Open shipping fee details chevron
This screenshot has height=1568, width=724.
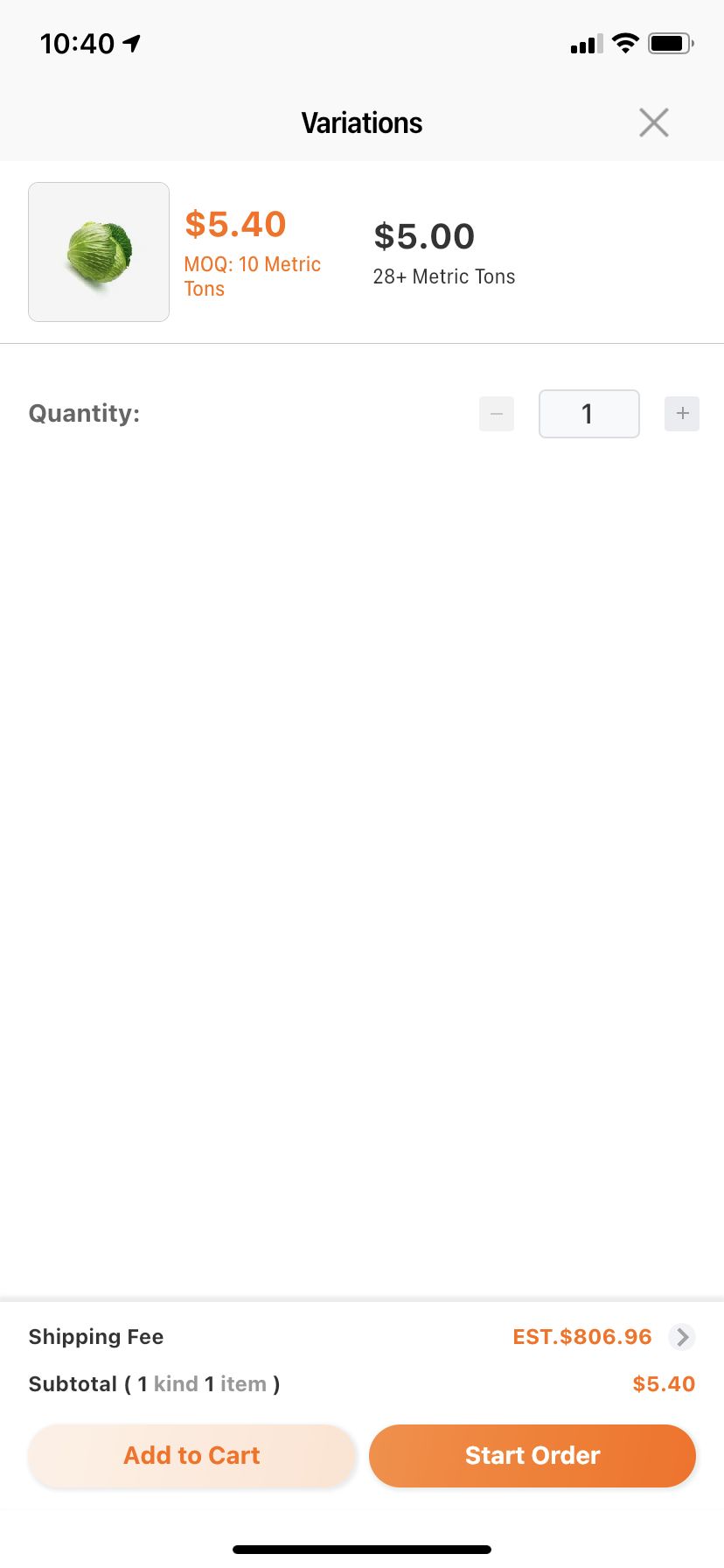(x=682, y=1336)
